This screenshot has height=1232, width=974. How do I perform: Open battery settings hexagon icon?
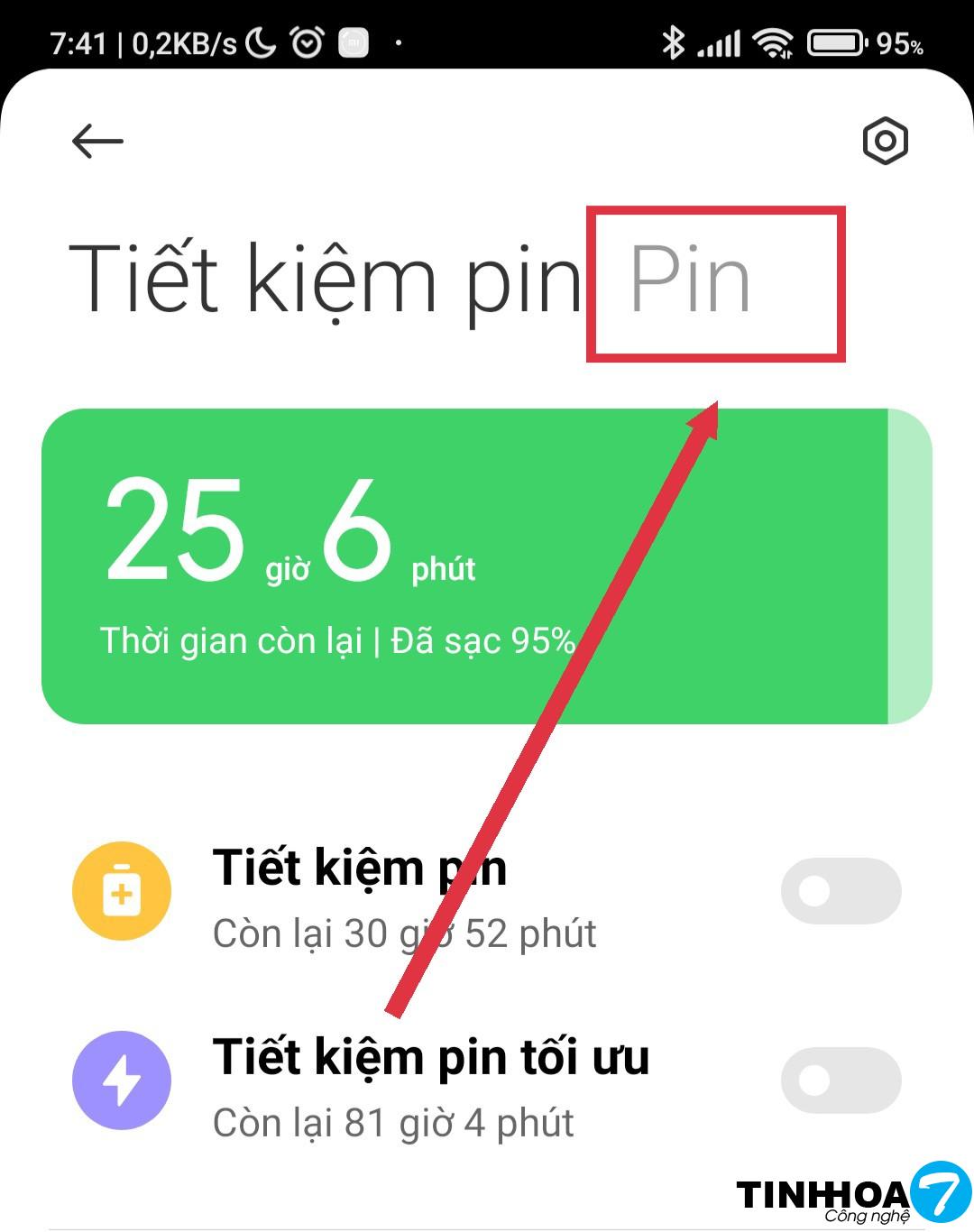885,141
